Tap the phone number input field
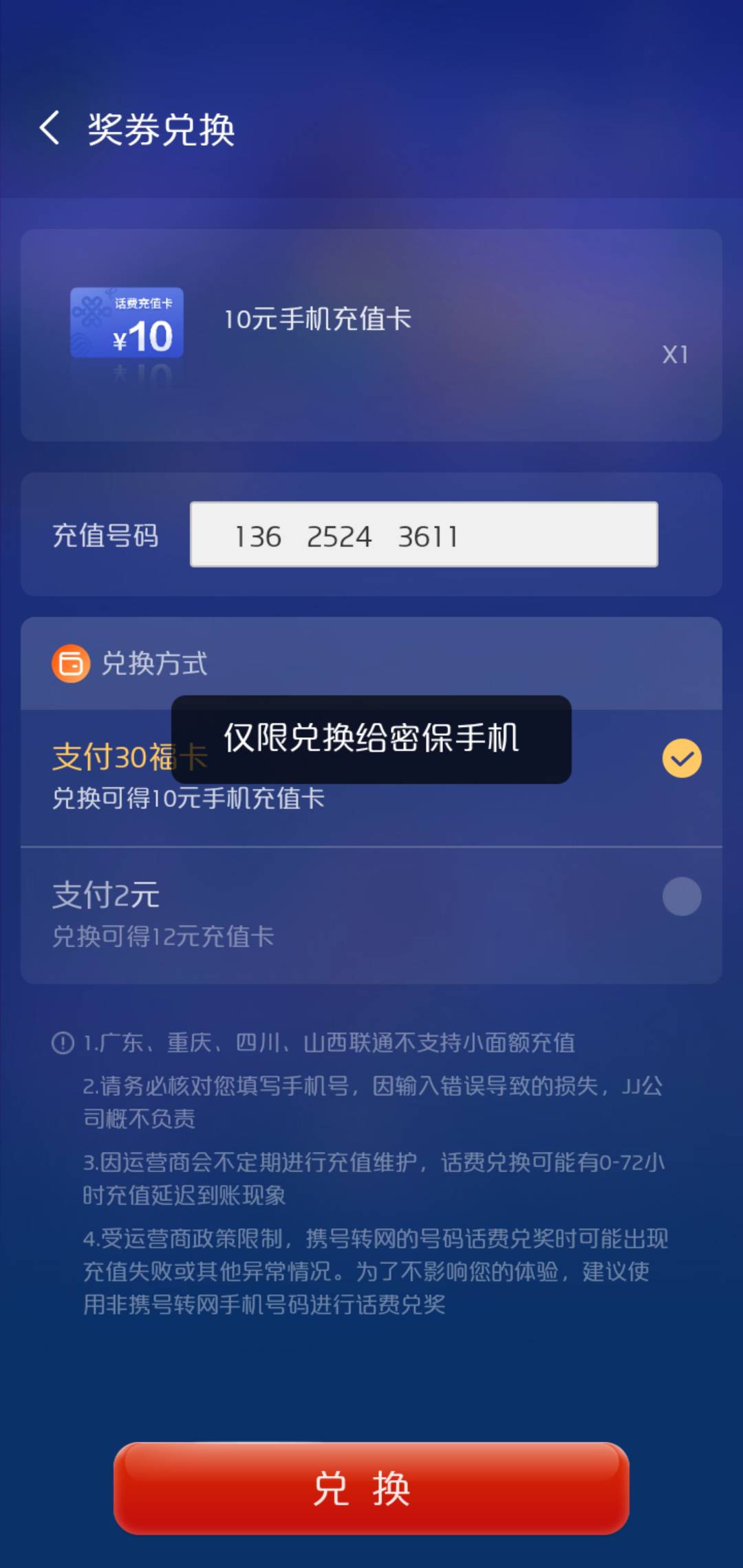The image size is (743, 1568). tap(424, 535)
